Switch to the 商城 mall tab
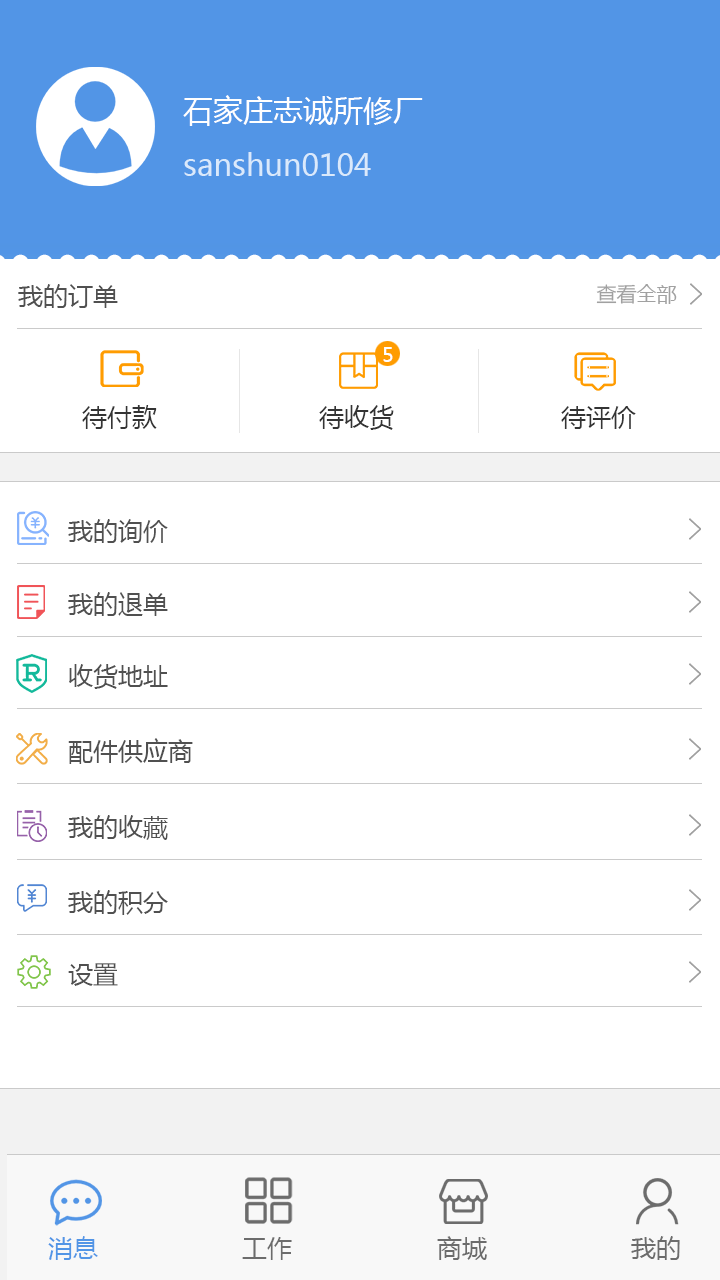Screen dimensions: 720x1280 tap(462, 1219)
